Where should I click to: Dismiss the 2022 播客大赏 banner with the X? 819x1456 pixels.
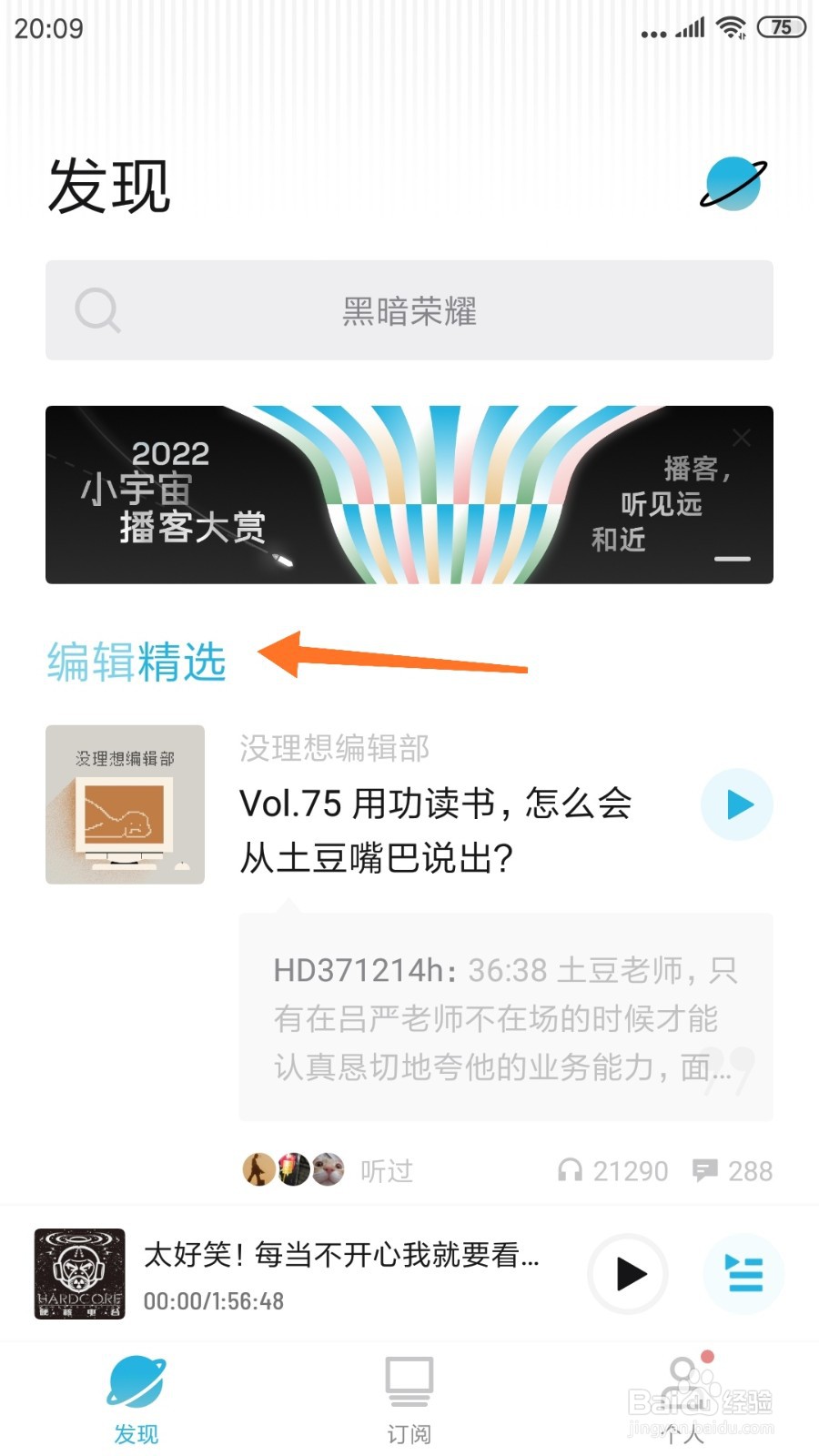(x=742, y=438)
